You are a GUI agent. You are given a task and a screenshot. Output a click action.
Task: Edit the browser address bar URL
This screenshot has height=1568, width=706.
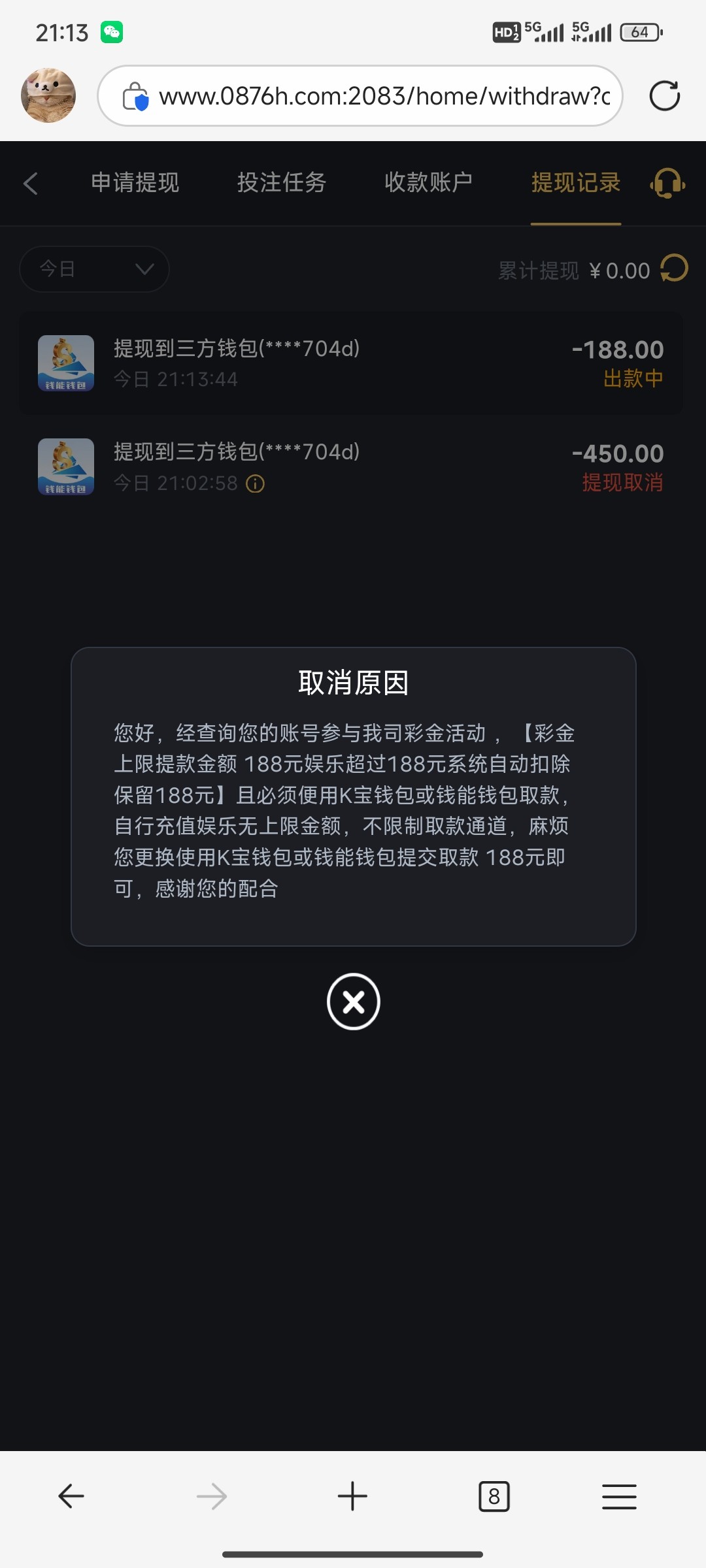[x=383, y=96]
